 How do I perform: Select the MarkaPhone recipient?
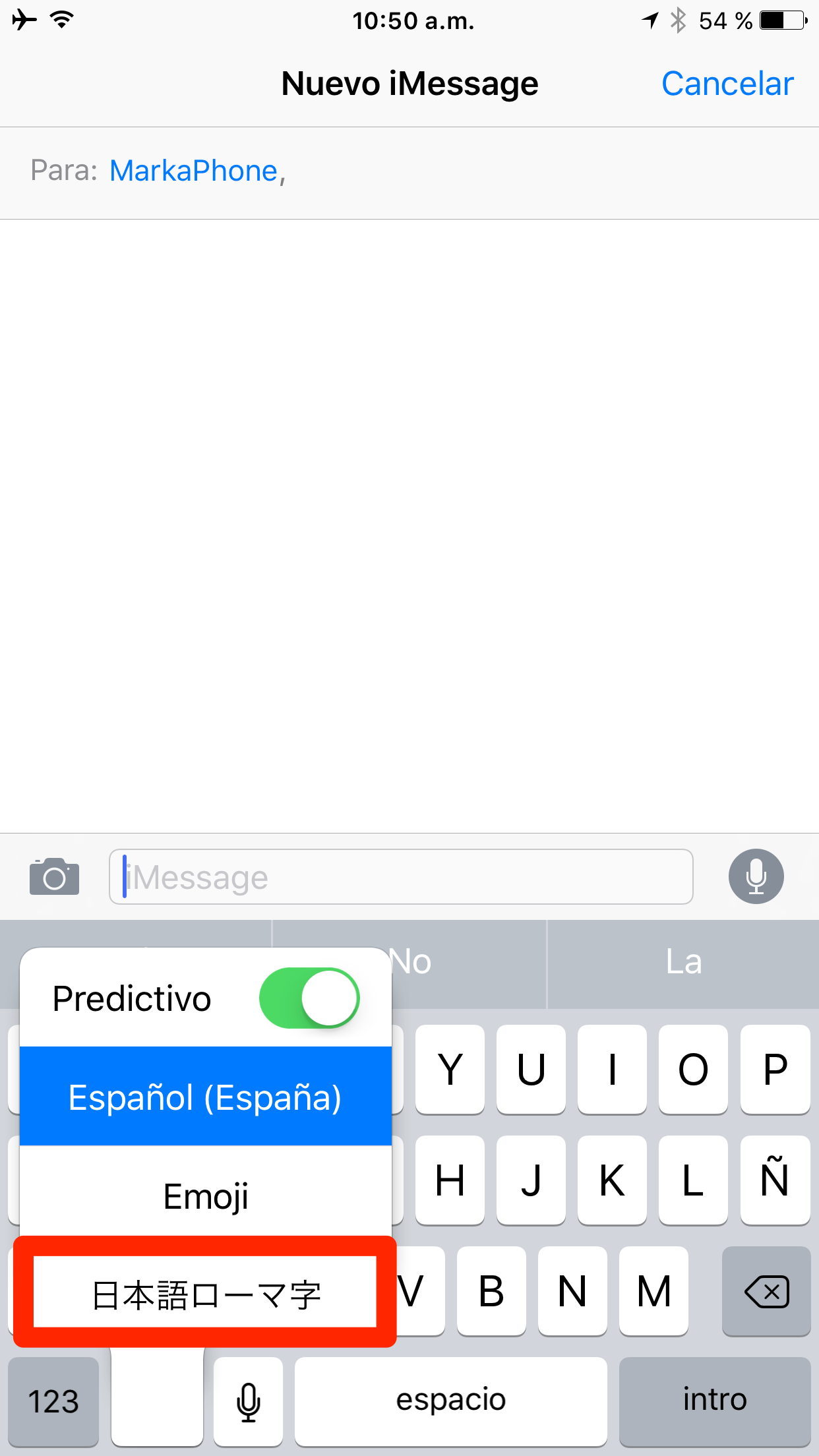pyautogui.click(x=193, y=171)
